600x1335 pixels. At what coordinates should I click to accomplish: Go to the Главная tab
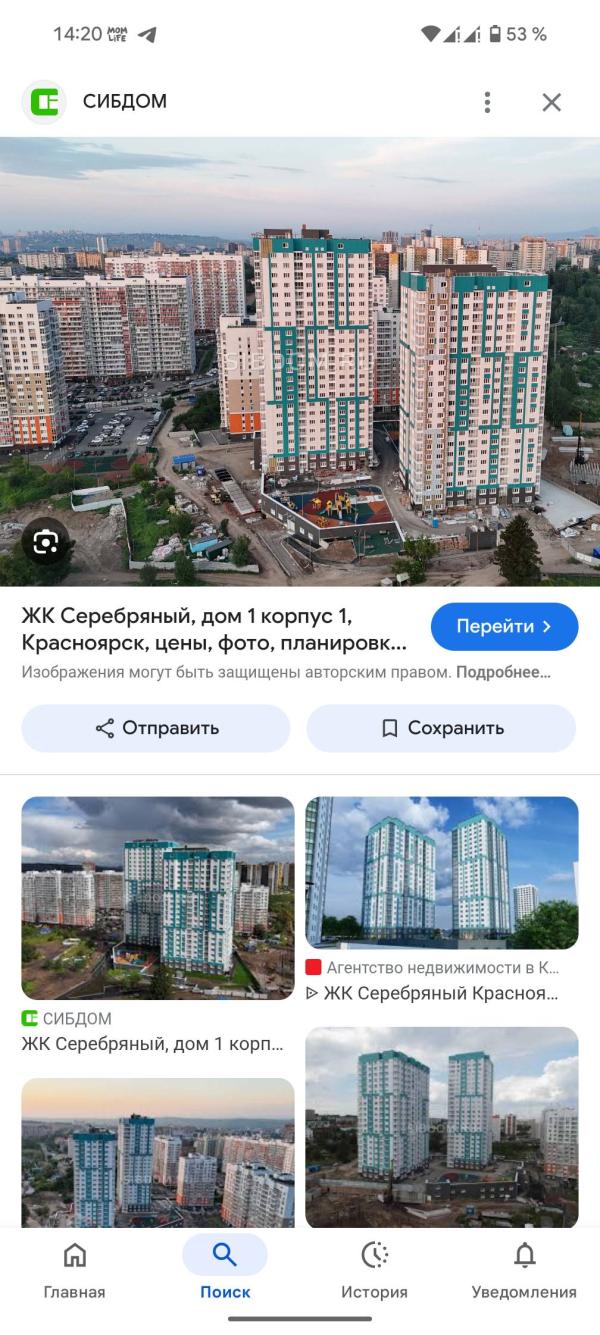(74, 1271)
